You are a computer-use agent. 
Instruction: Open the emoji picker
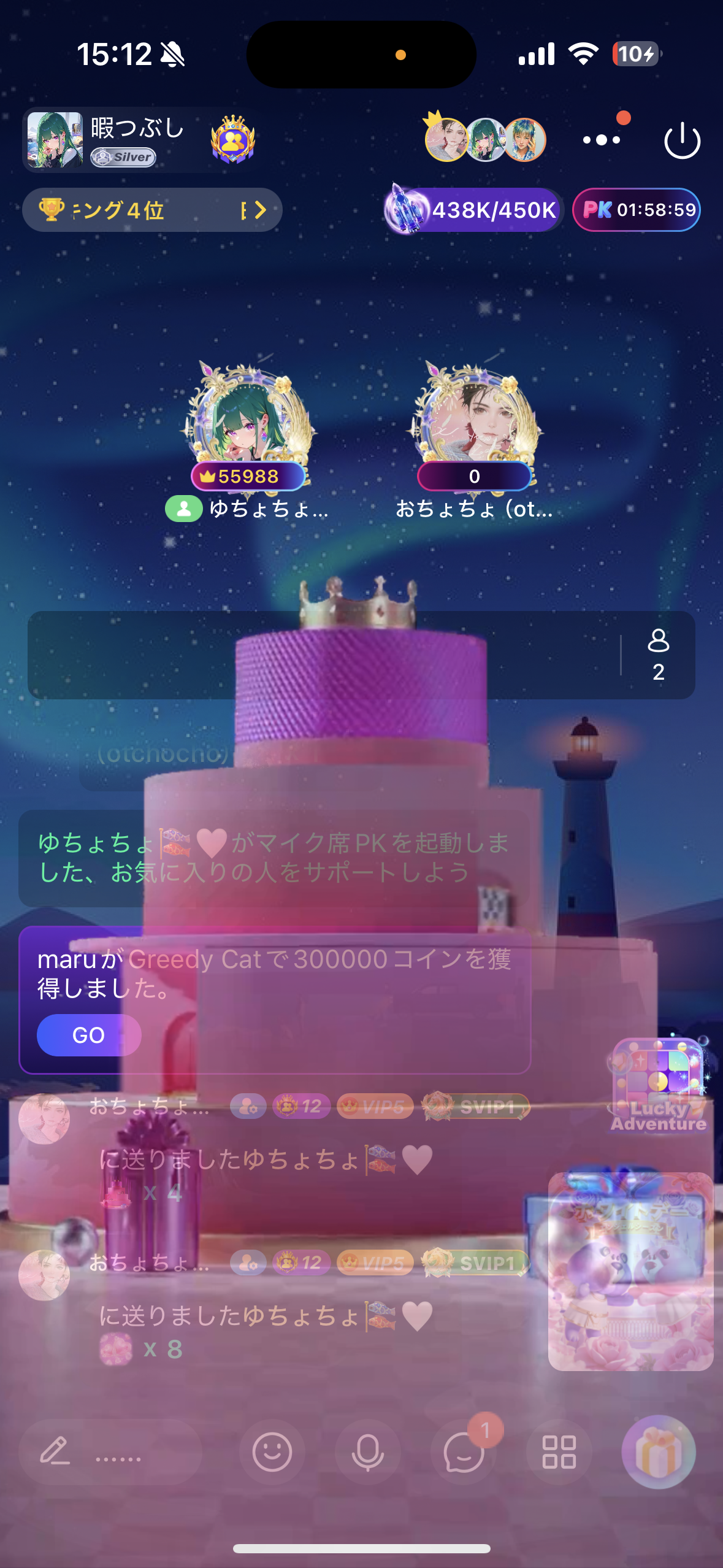(x=272, y=1452)
